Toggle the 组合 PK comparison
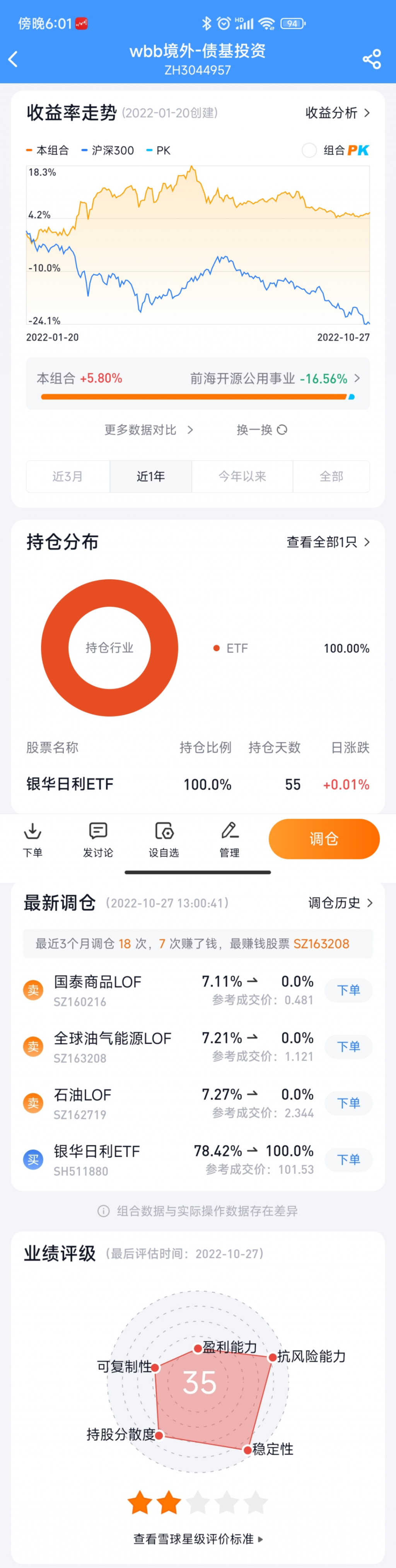The height and width of the screenshot is (1568, 396). pos(310,151)
